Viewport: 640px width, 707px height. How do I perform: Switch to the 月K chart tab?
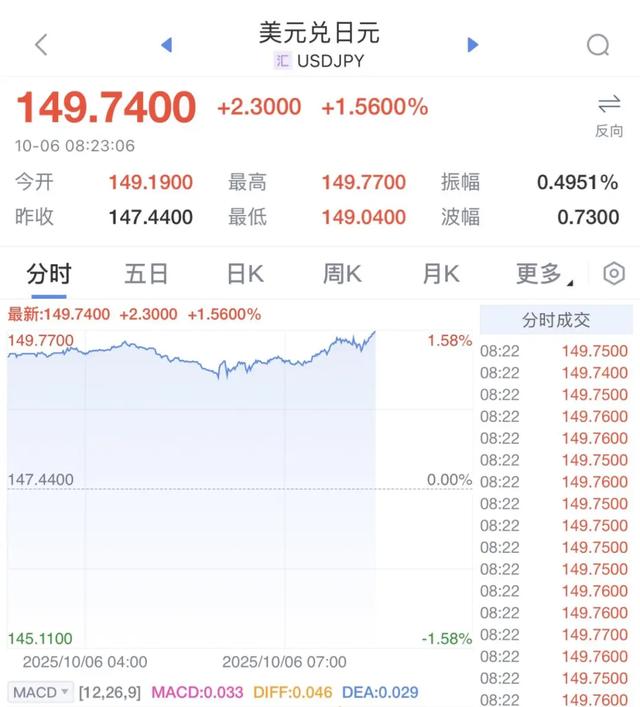pyautogui.click(x=440, y=274)
